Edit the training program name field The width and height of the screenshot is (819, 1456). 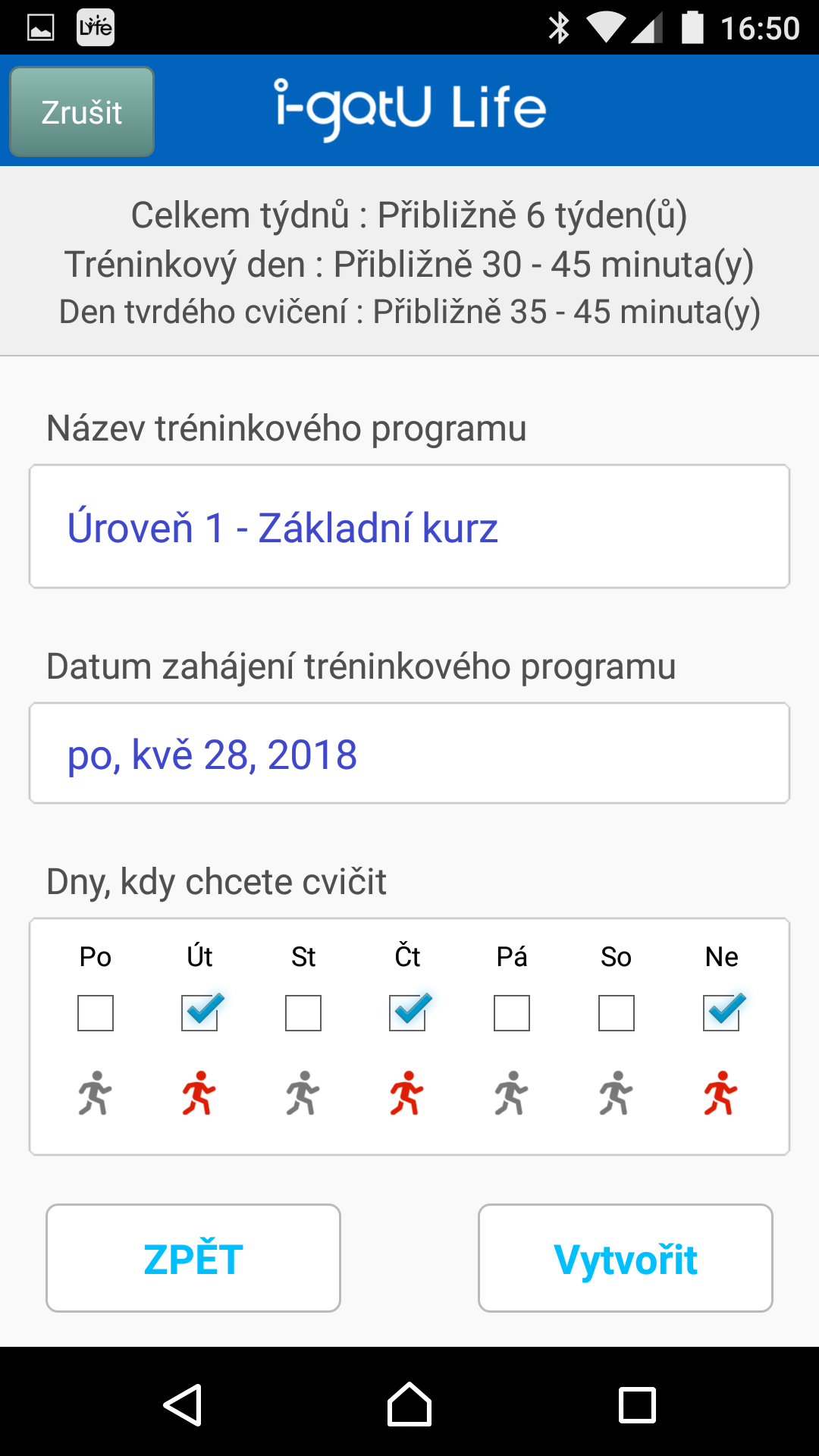click(x=409, y=526)
